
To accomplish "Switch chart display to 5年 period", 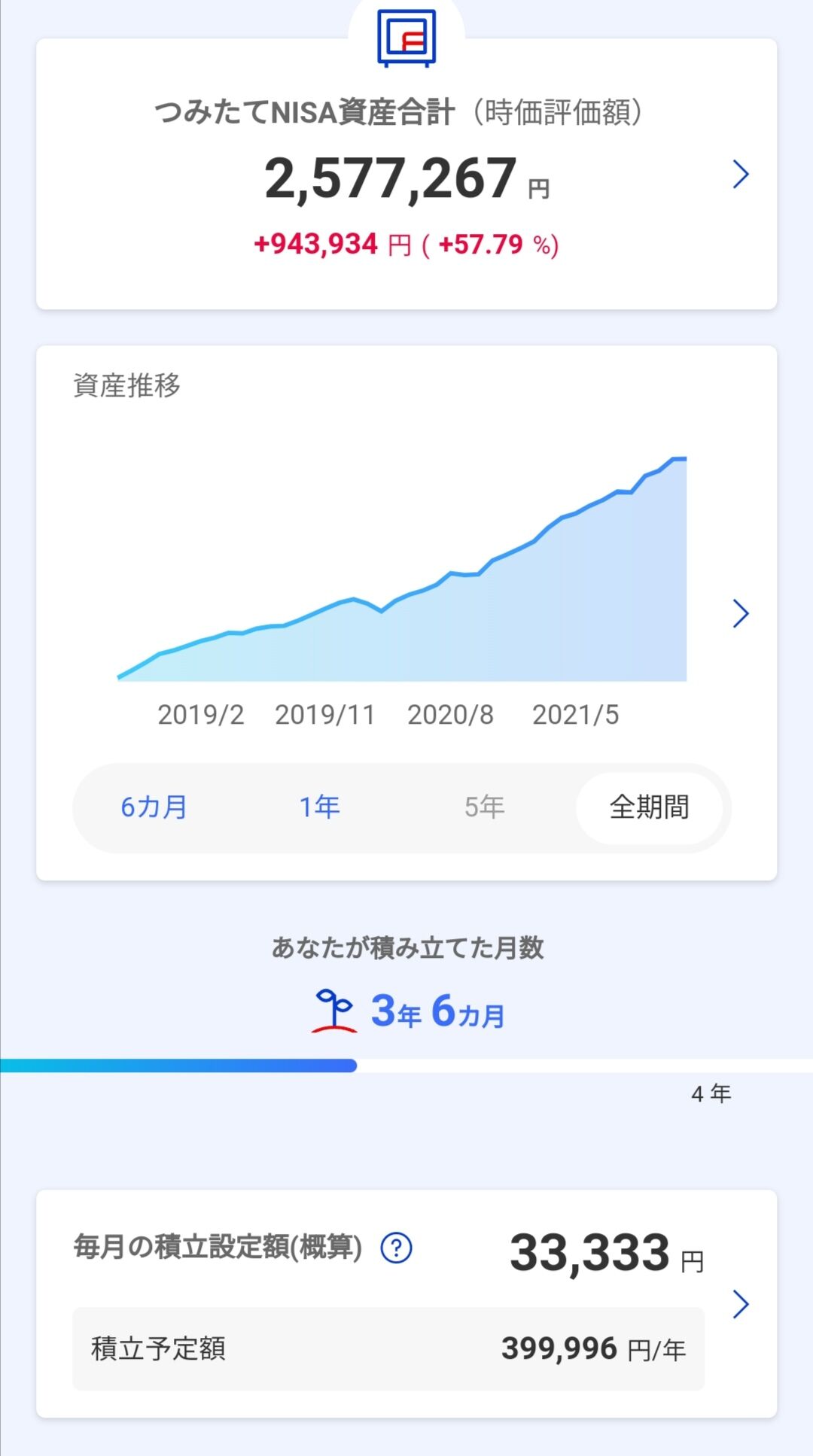I will 485,804.
